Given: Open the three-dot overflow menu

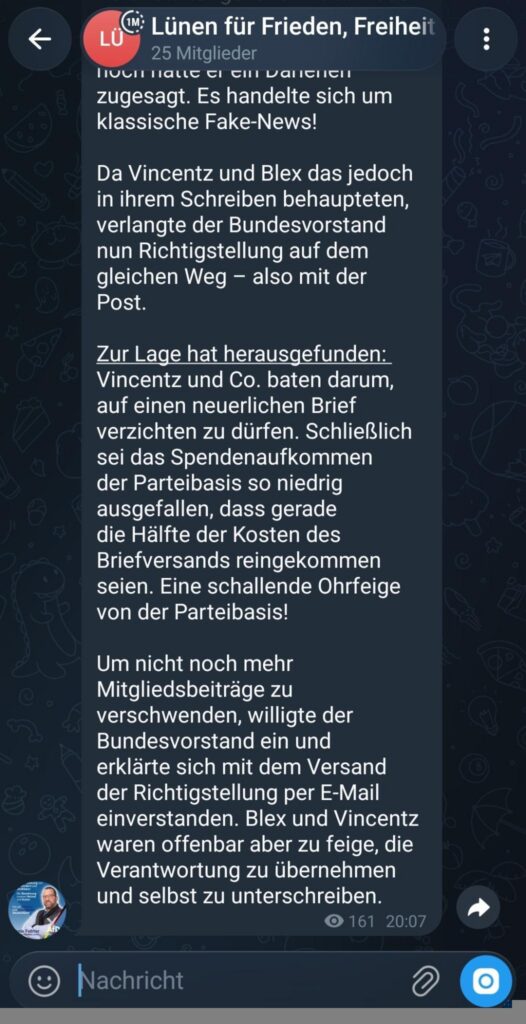Looking at the screenshot, I should click(486, 39).
